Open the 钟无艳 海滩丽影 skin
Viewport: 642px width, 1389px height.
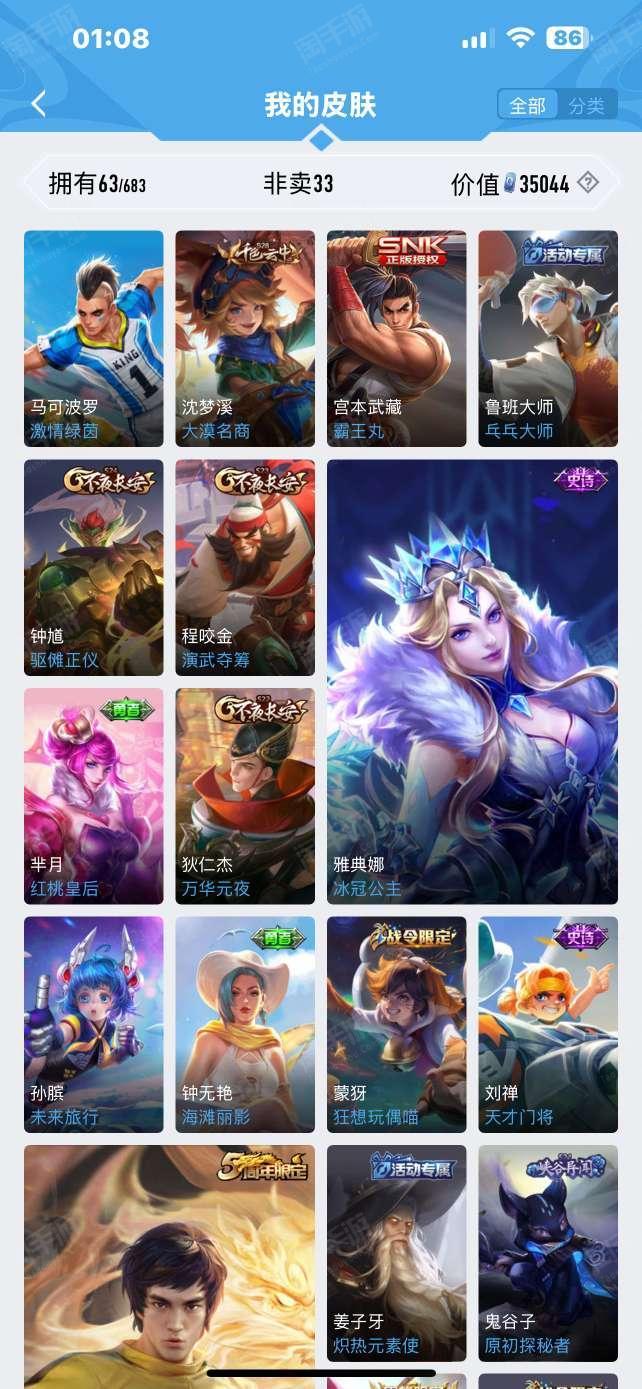pos(245,1025)
